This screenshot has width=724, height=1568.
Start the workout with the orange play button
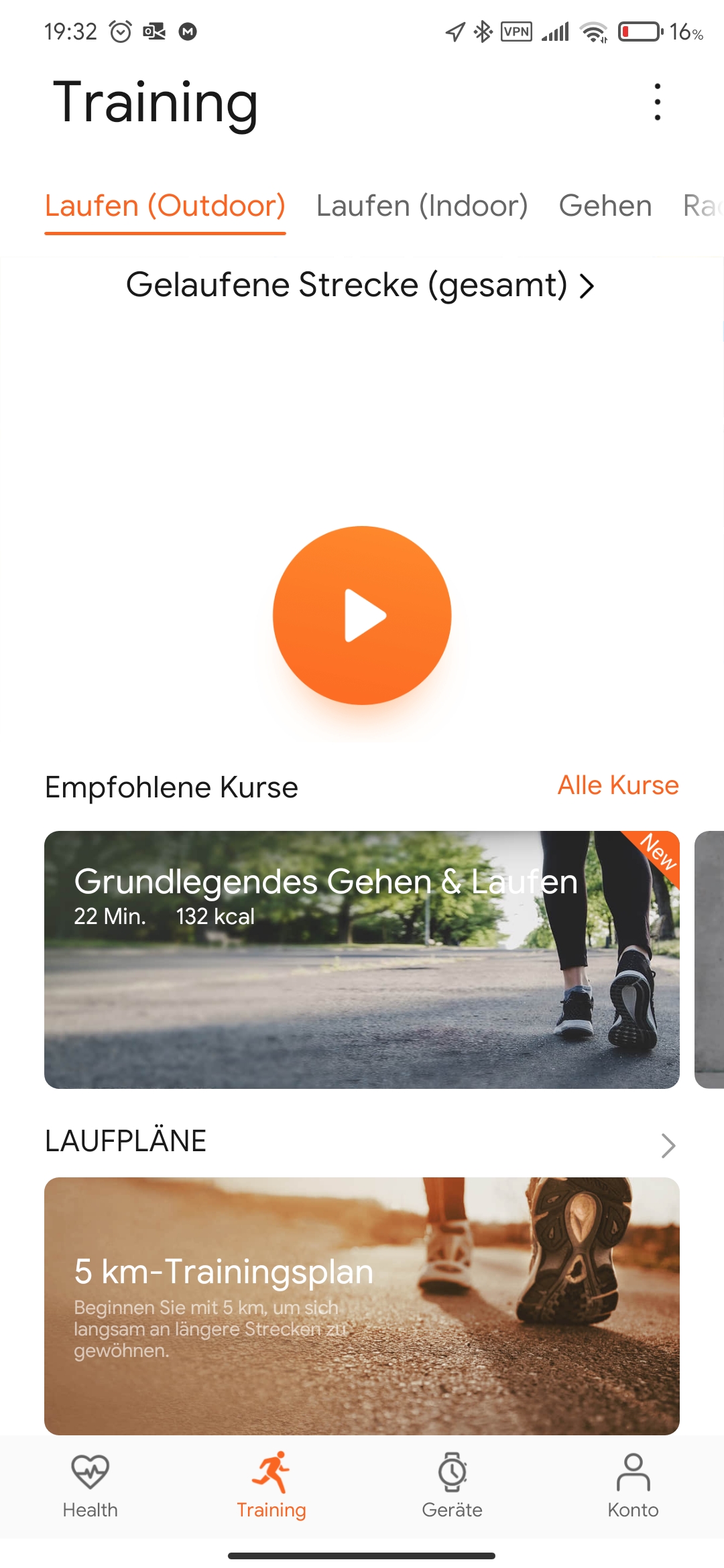coord(362,615)
